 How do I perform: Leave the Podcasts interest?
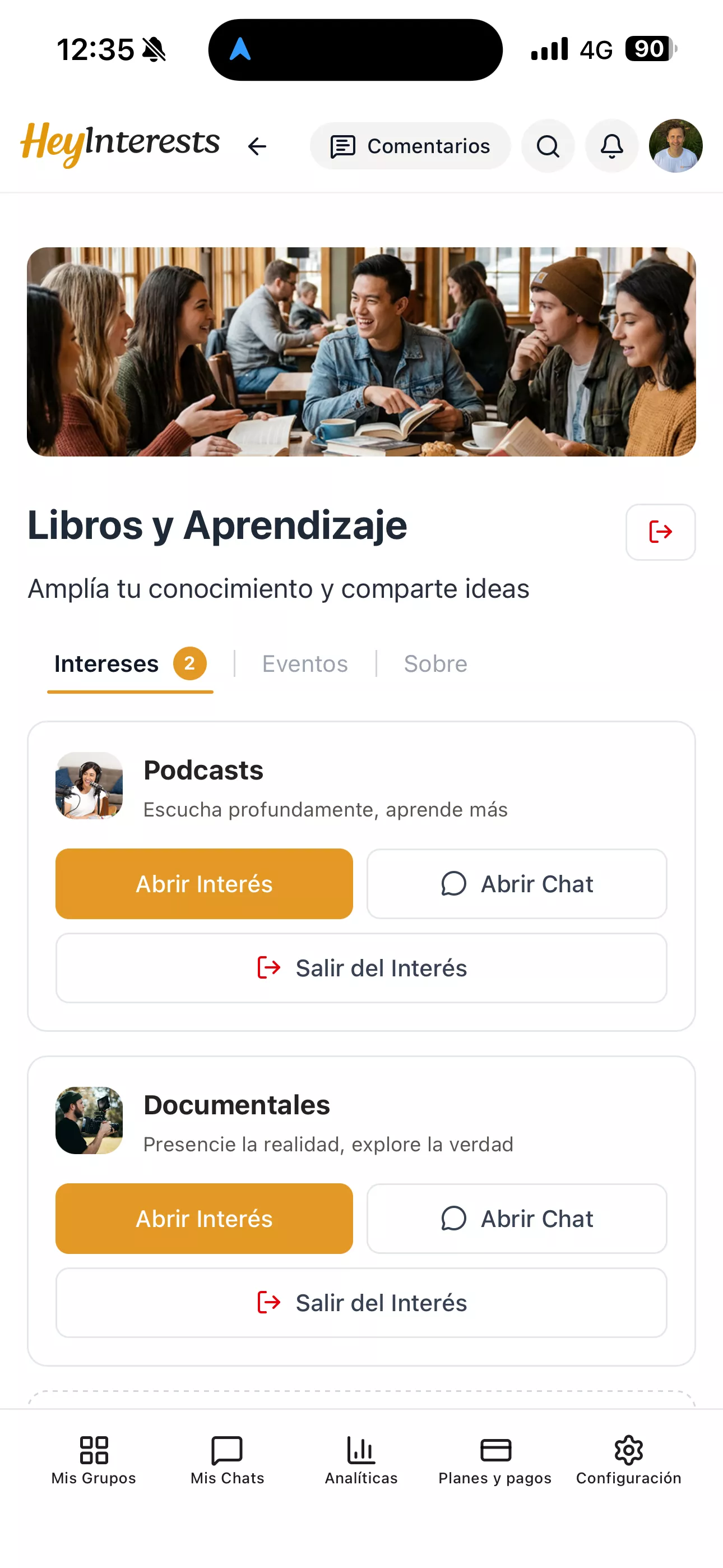tap(361, 968)
